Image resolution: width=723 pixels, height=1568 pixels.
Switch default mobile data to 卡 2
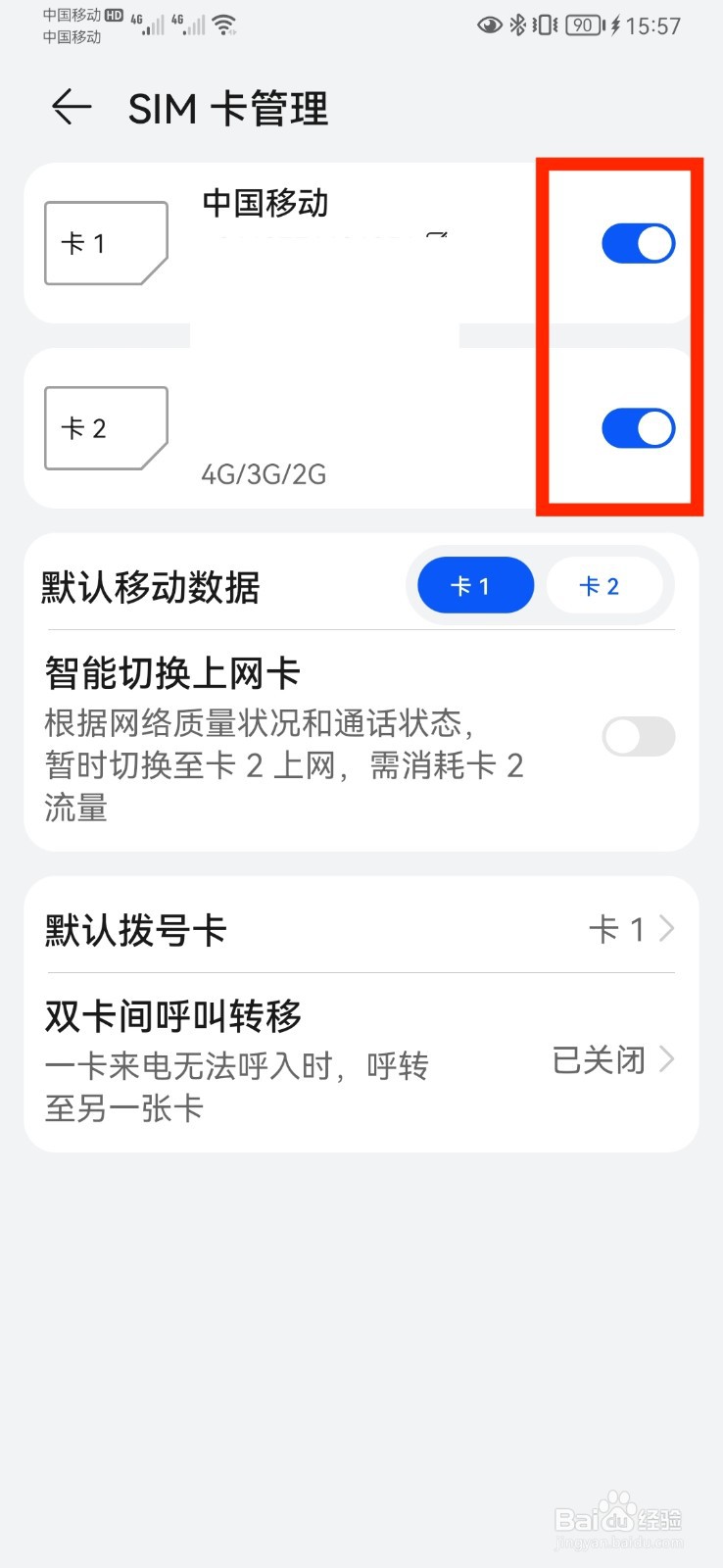(x=604, y=585)
